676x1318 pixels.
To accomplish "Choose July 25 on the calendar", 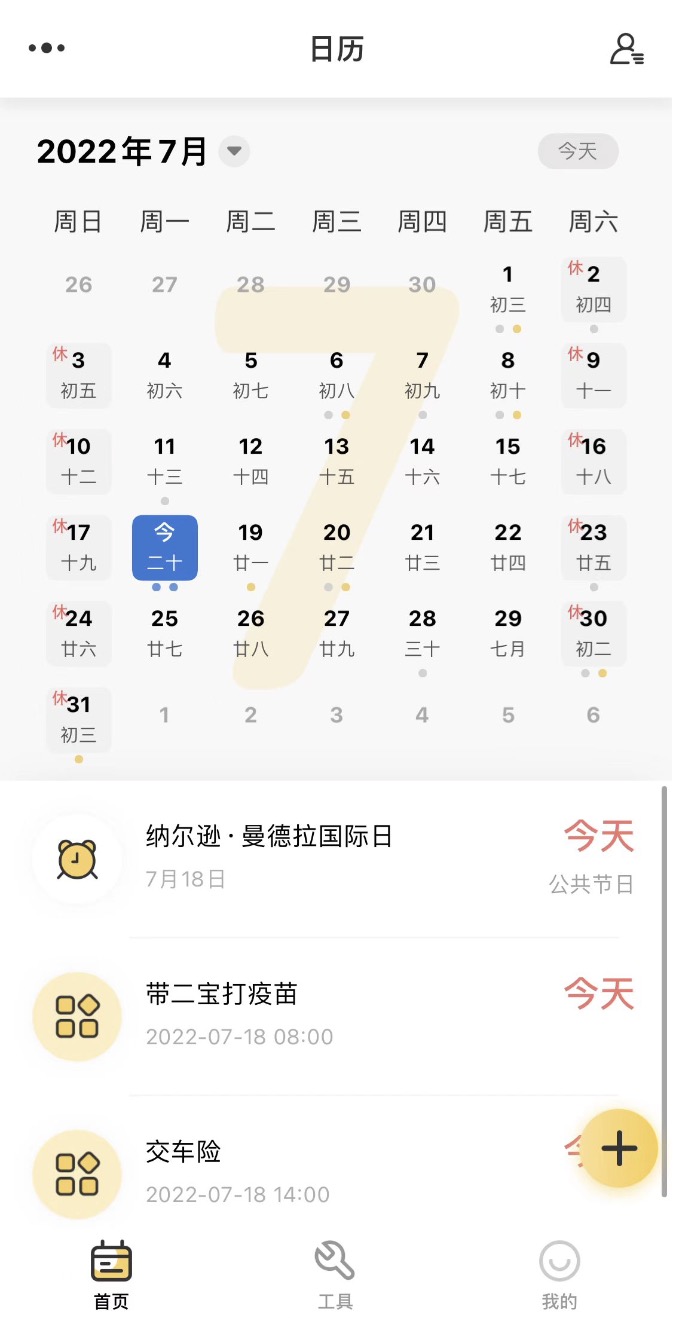I will tap(165, 633).
